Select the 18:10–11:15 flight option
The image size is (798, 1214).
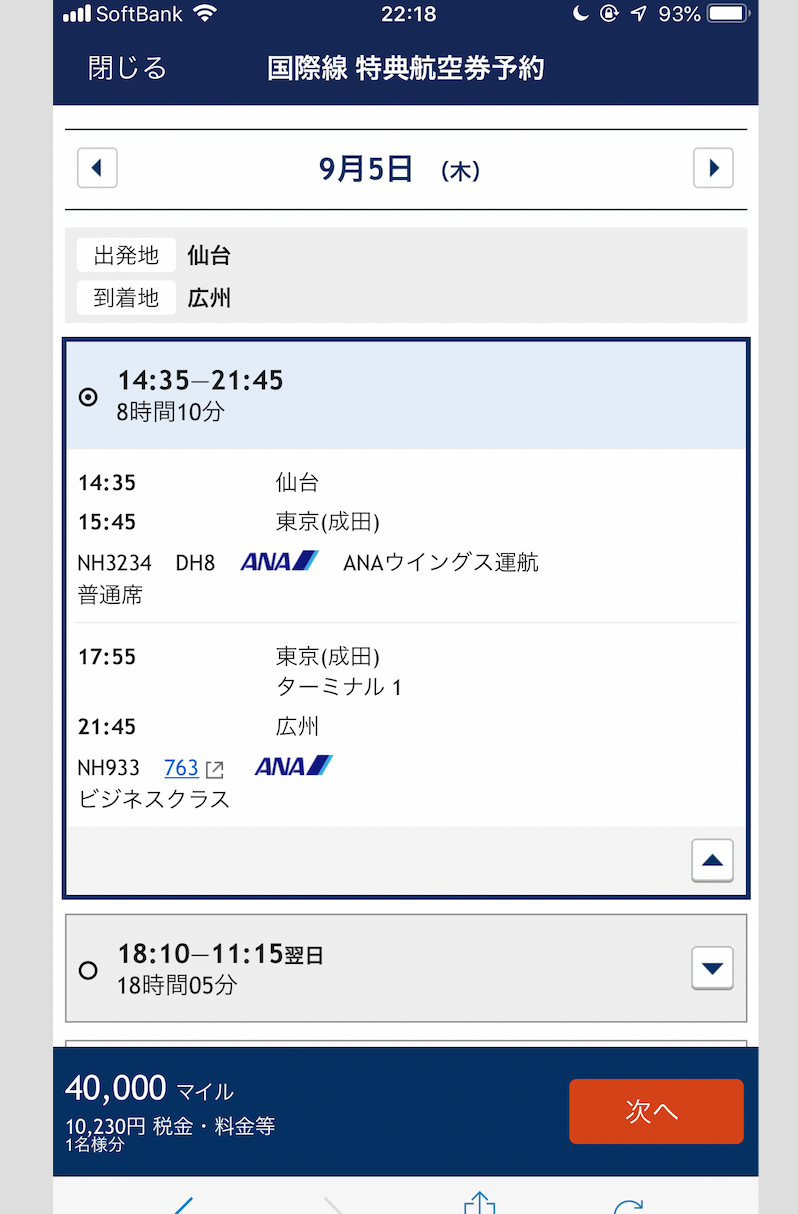pyautogui.click(x=89, y=969)
